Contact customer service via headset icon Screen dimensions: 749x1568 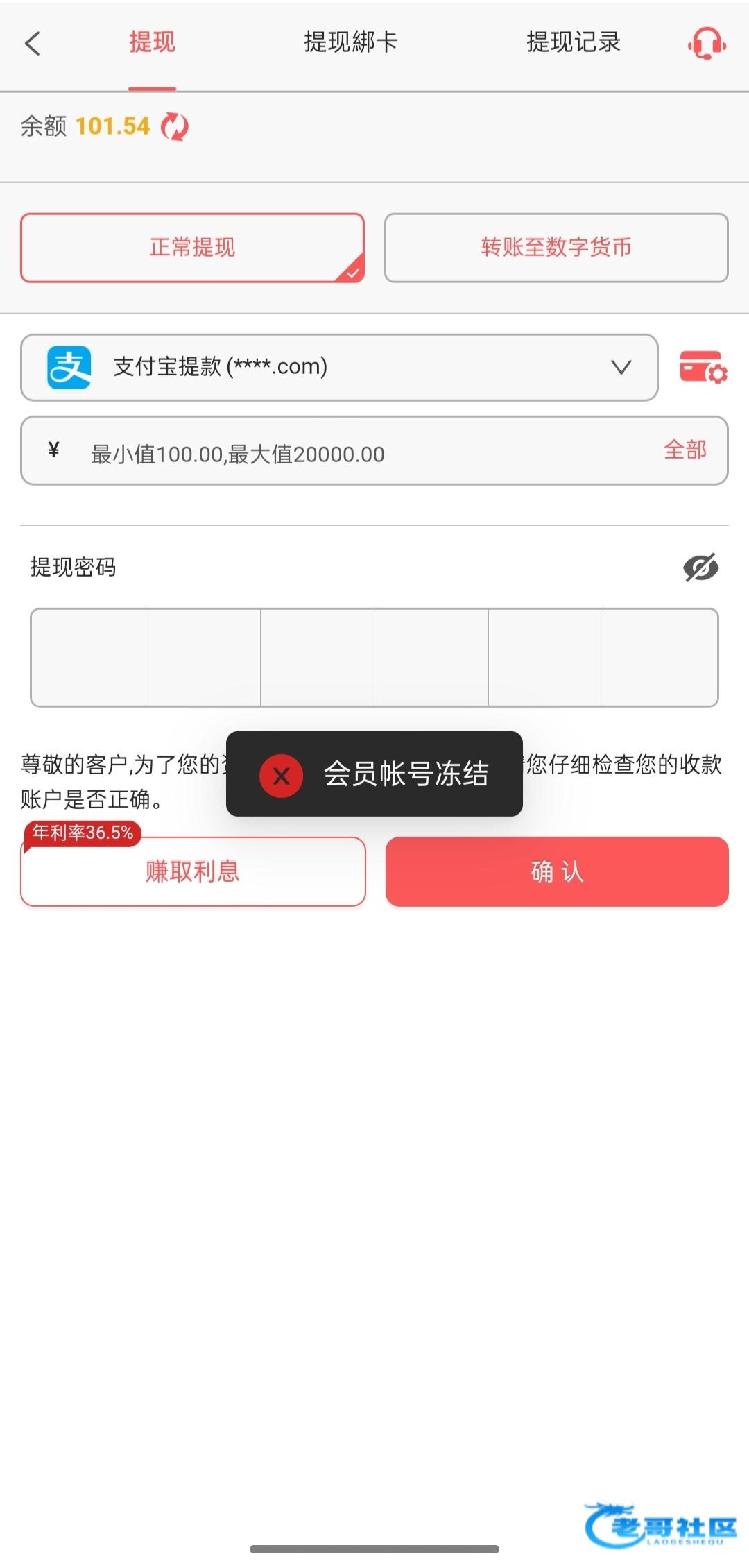pyautogui.click(x=706, y=44)
